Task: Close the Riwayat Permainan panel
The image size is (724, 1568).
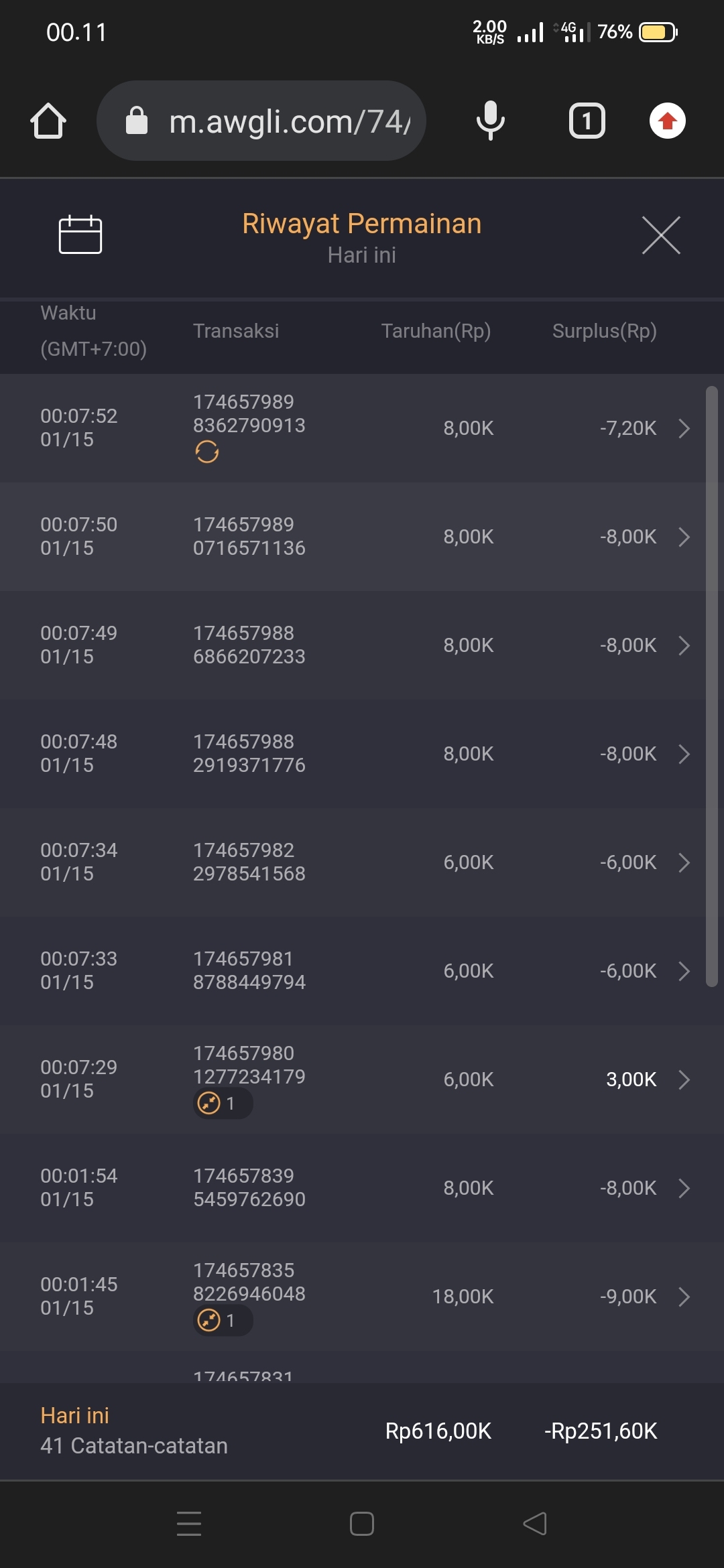Action: [661, 235]
